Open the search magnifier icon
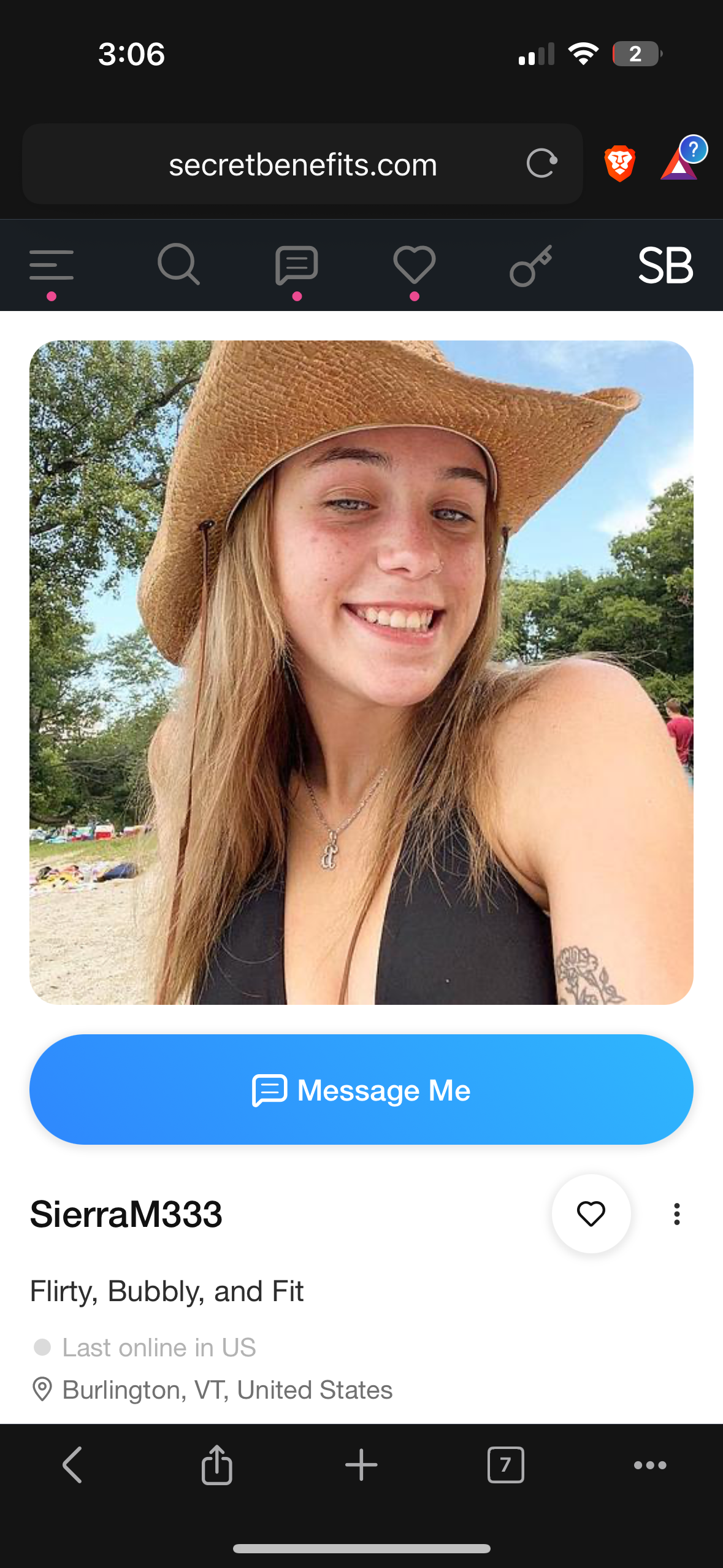Viewport: 723px width, 1568px height. [x=178, y=265]
